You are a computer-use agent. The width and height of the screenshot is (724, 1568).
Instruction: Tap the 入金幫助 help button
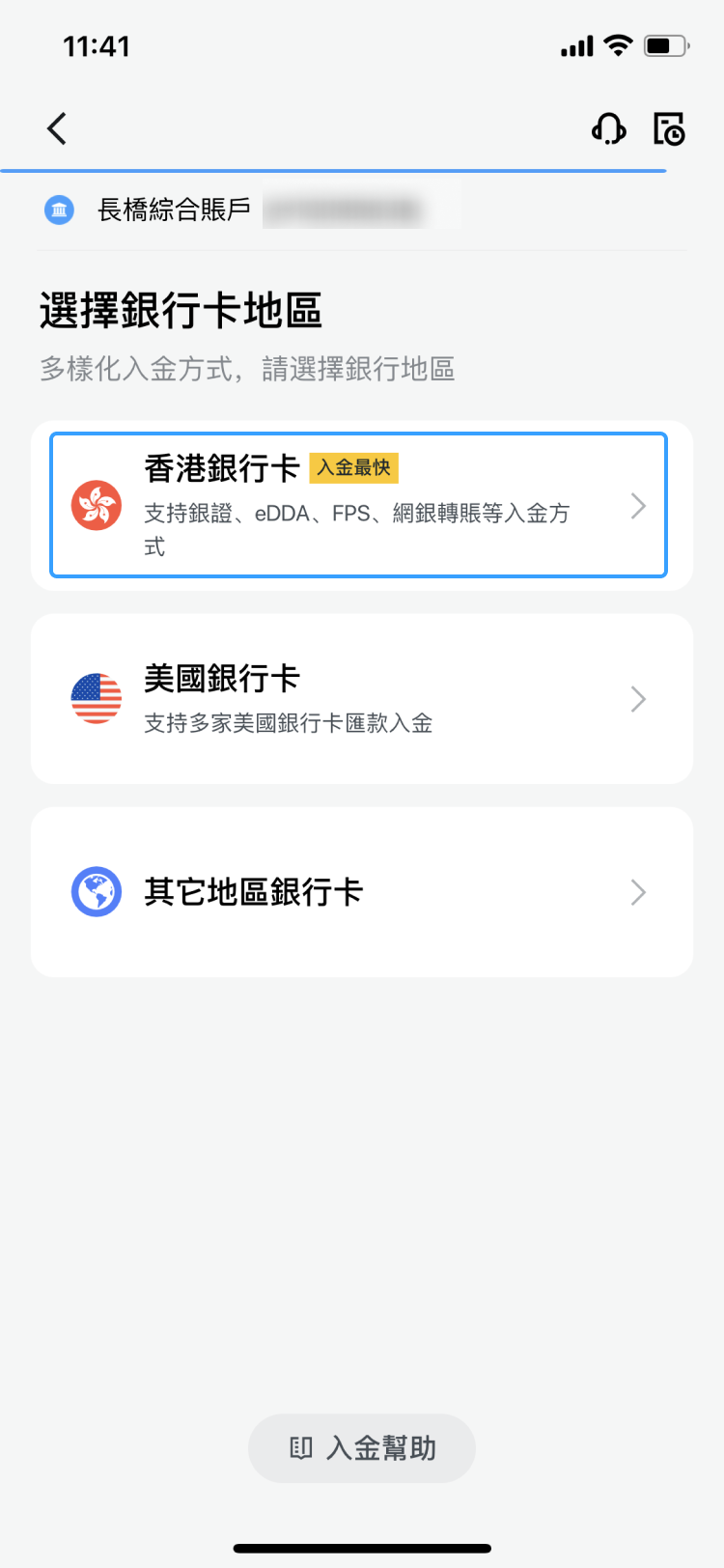(362, 1448)
